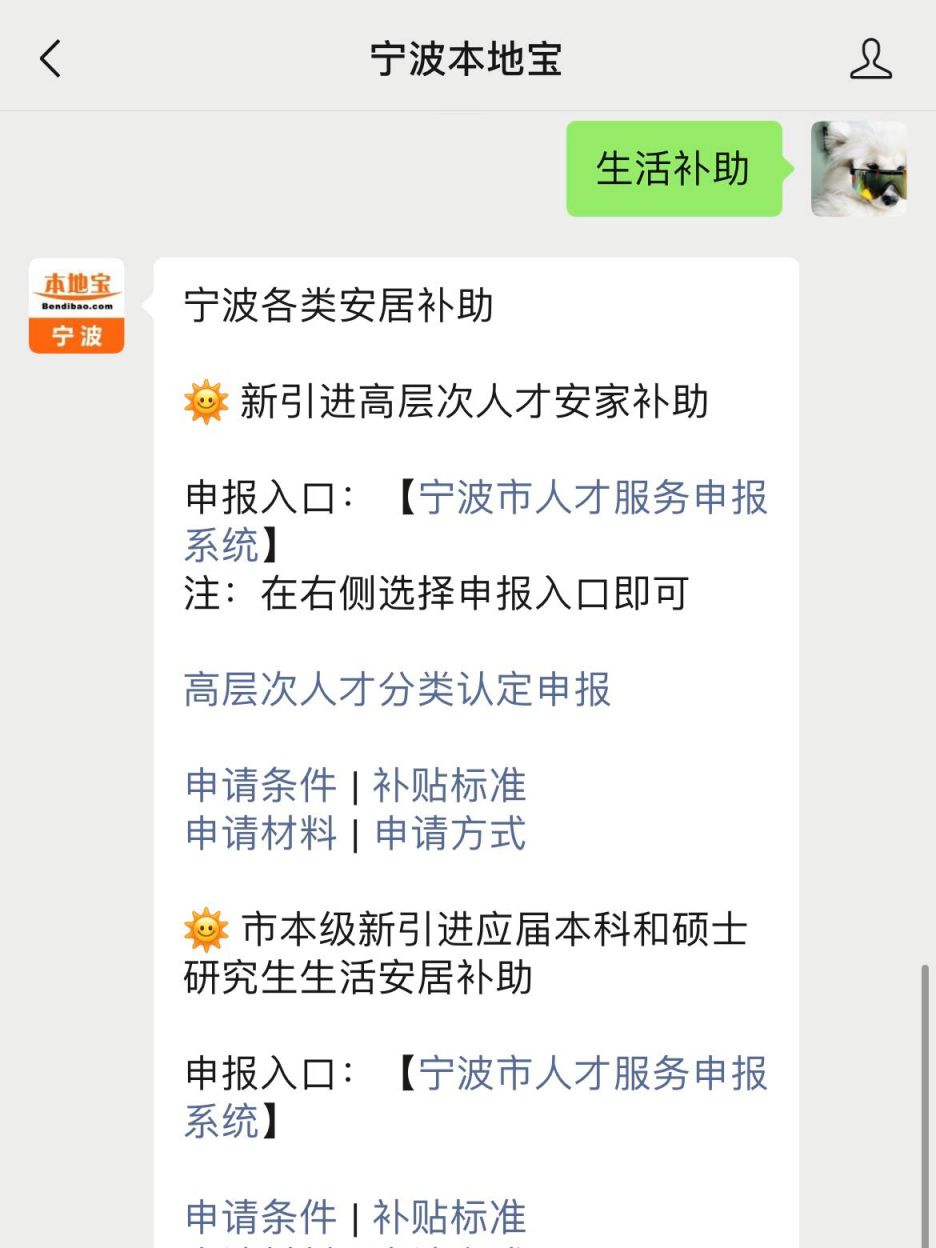Viewport: 936px width, 1248px height.
Task: Tap my own dog avatar
Action: click(858, 169)
